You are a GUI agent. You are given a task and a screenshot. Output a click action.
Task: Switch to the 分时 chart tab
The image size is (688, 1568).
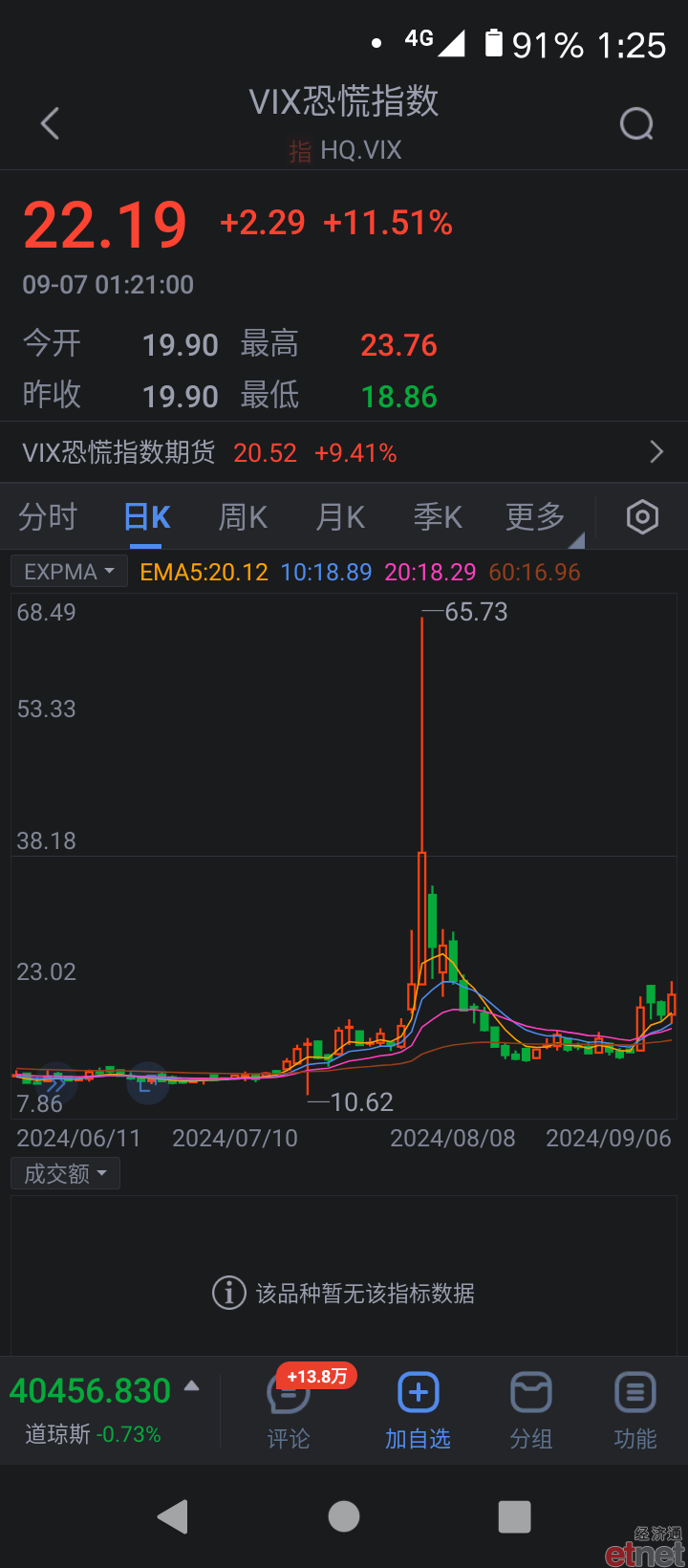pyautogui.click(x=48, y=517)
